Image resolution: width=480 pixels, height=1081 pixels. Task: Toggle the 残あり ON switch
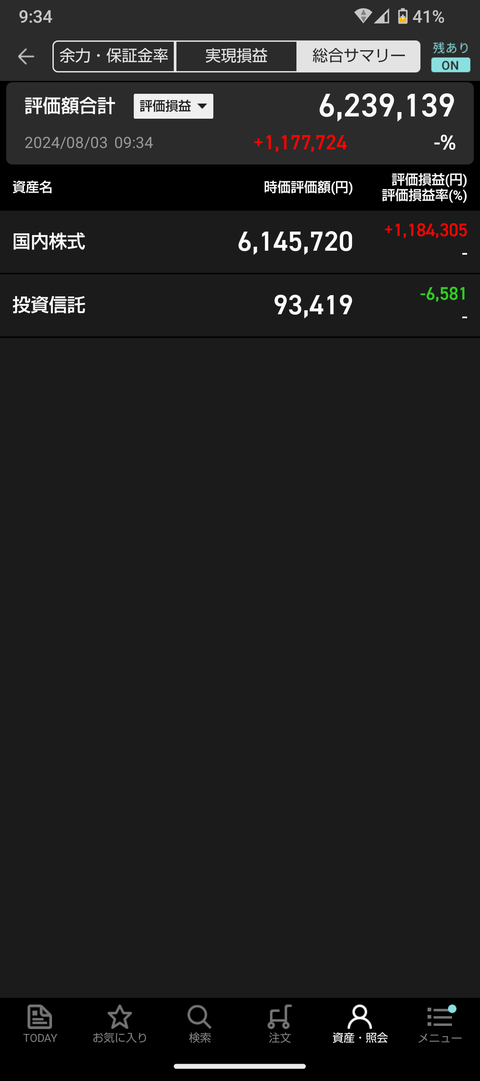pos(450,65)
